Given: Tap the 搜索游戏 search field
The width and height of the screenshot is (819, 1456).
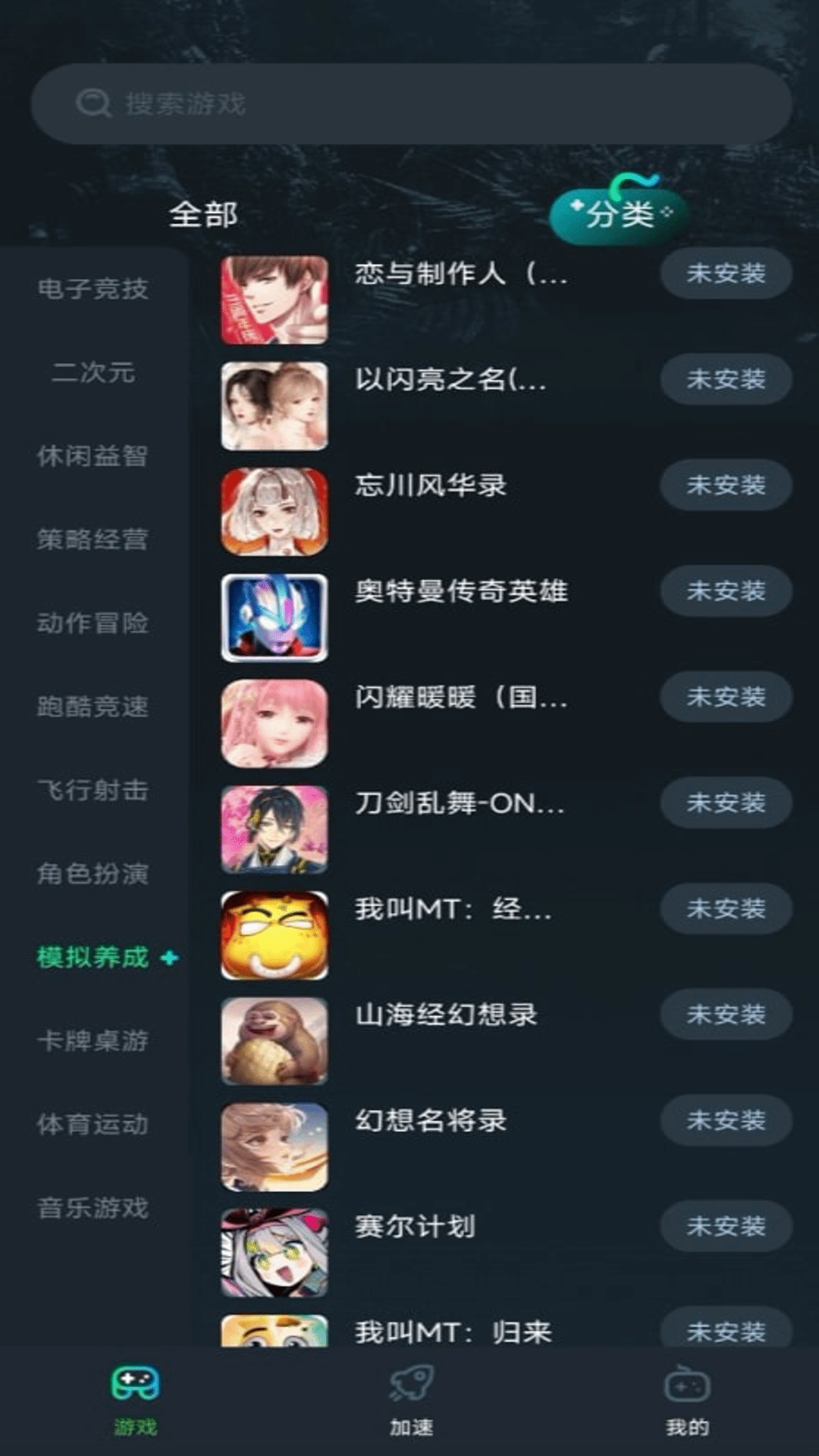Looking at the screenshot, I should tap(409, 104).
